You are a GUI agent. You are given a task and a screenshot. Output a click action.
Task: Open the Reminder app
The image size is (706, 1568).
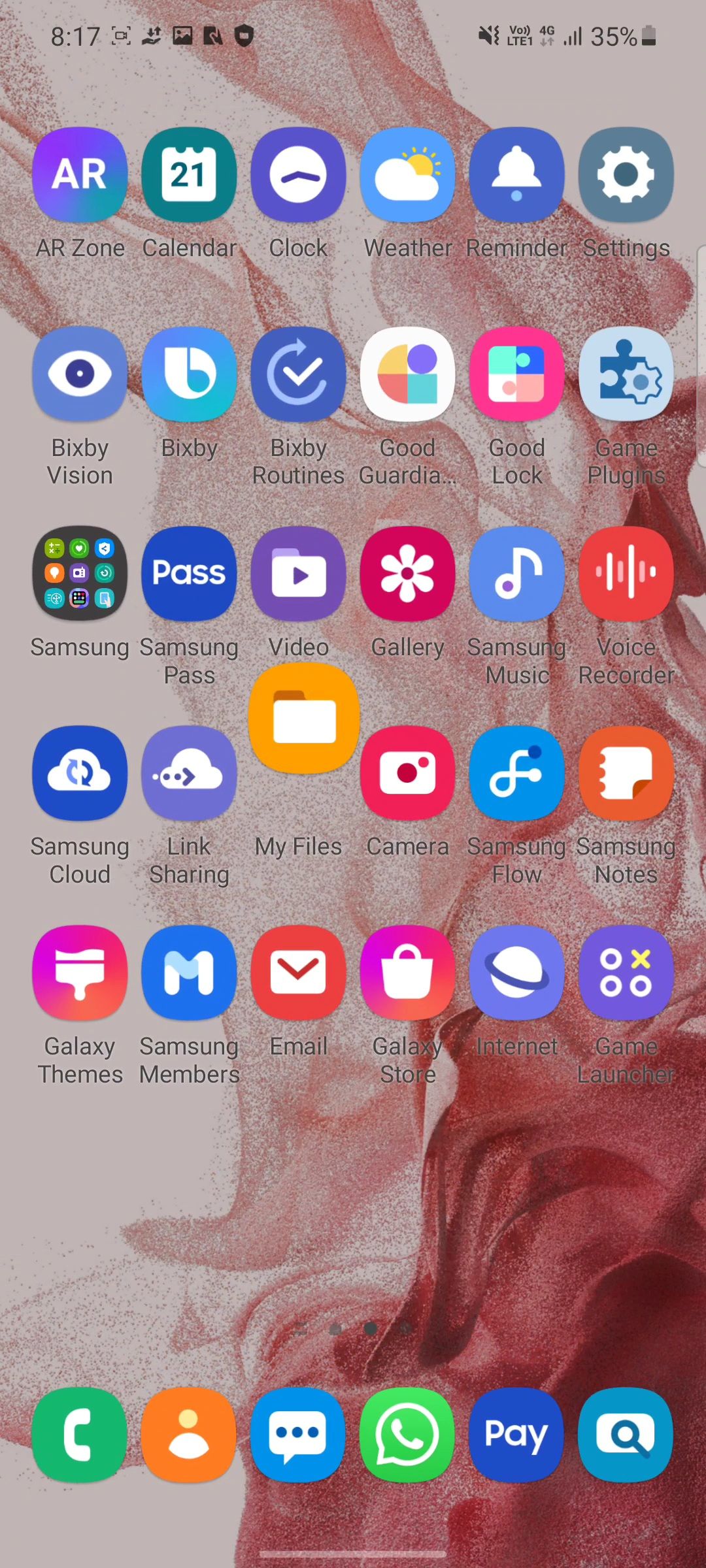pyautogui.click(x=517, y=173)
